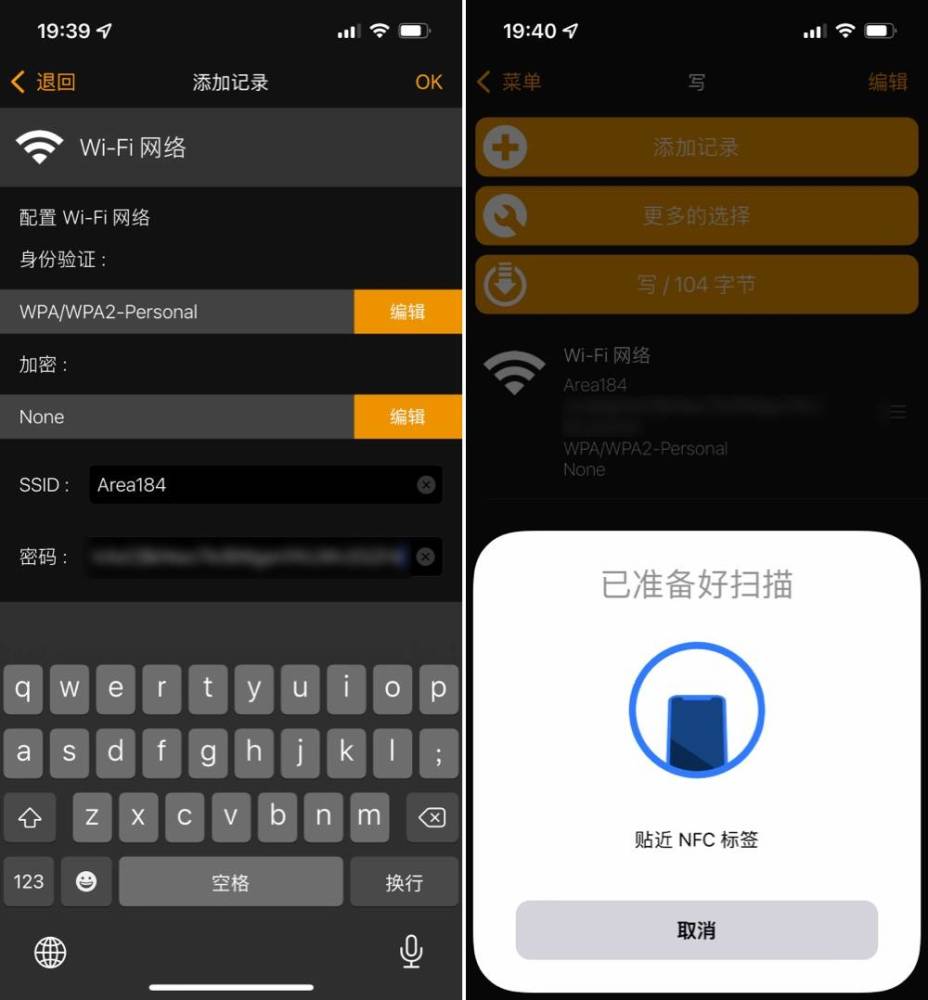This screenshot has height=1000, width=928.
Task: Clear the SSID text field
Action: [x=426, y=485]
